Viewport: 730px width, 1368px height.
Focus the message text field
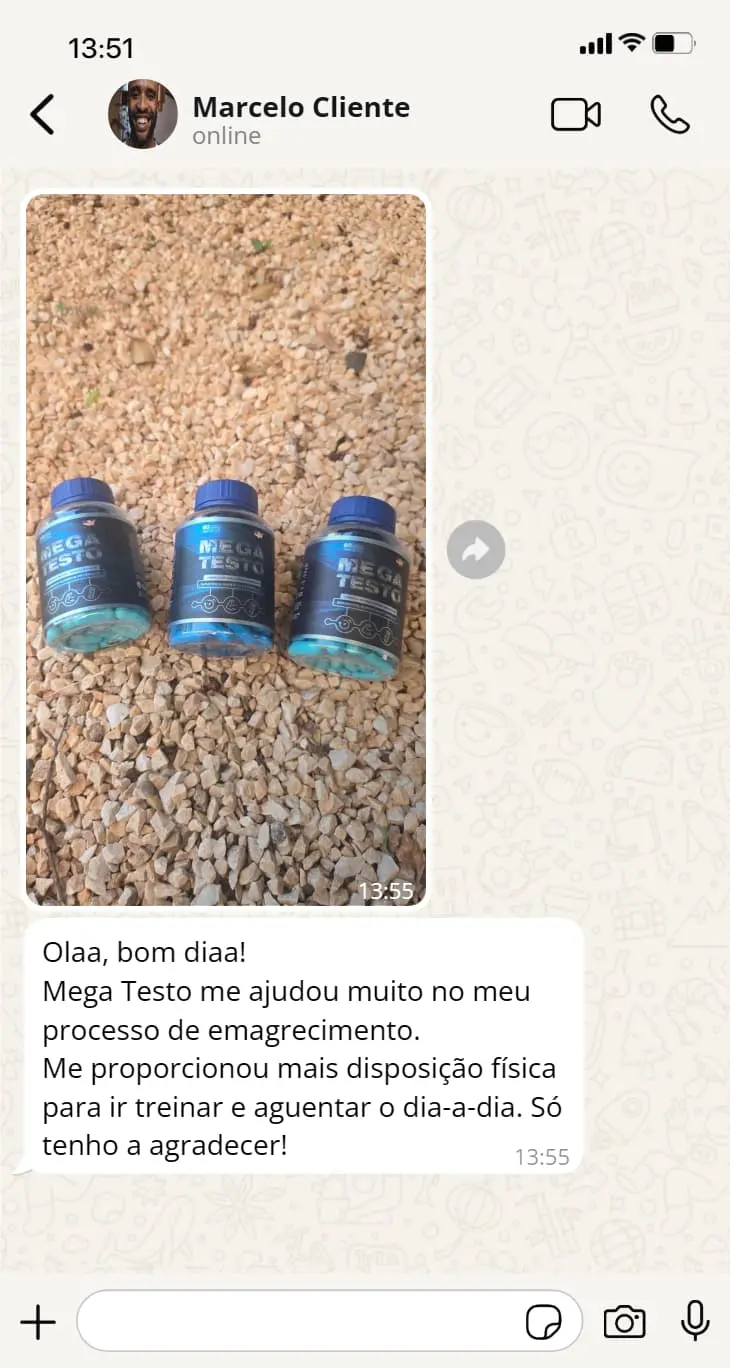point(300,1322)
